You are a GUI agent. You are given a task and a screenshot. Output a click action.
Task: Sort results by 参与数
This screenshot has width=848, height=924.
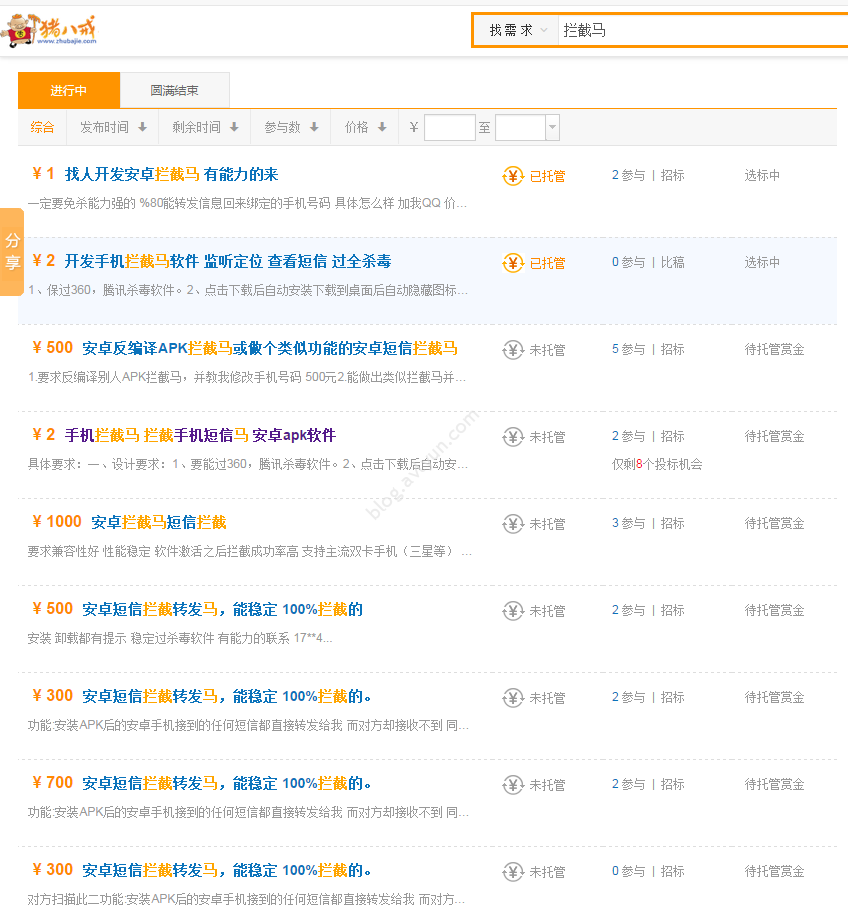pos(291,127)
